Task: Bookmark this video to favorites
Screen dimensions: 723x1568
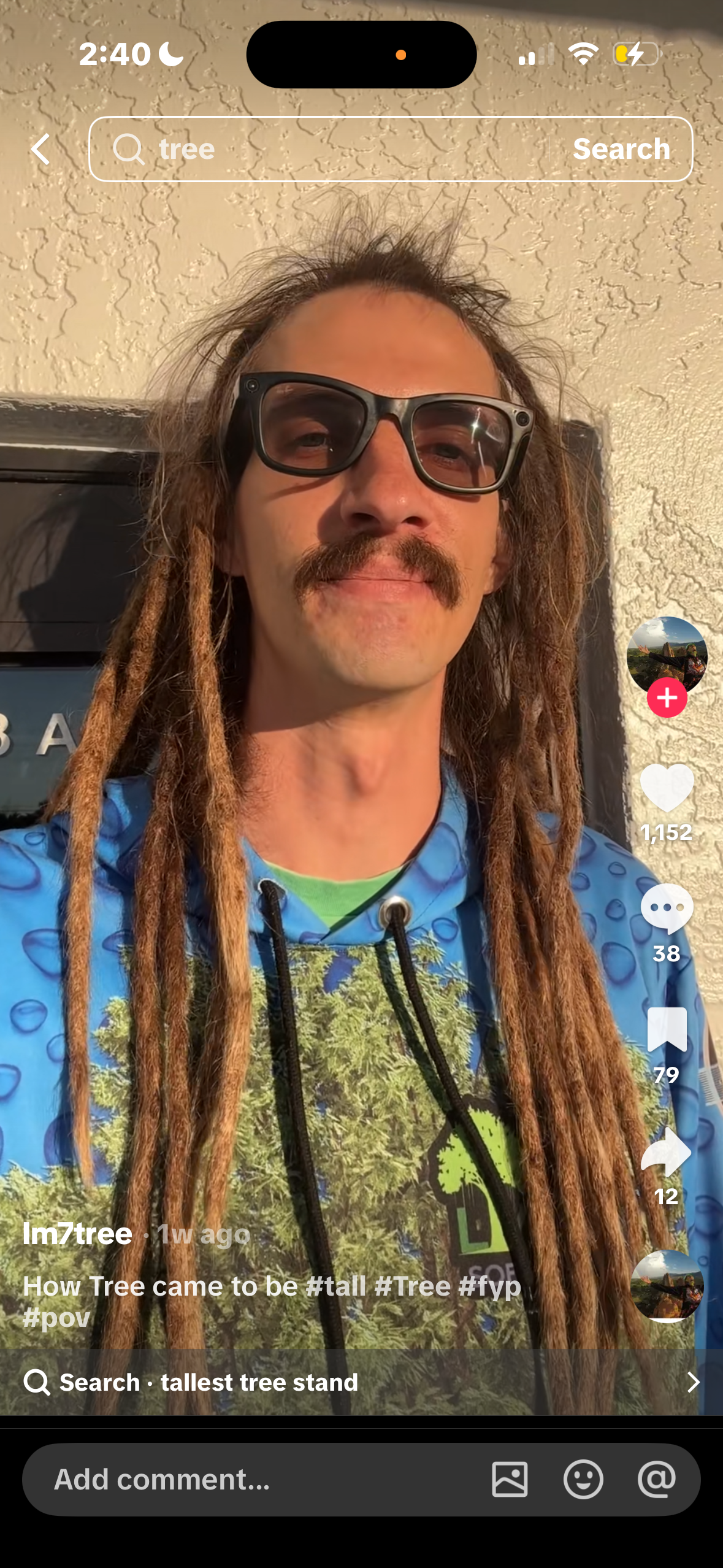Action: point(667,1029)
